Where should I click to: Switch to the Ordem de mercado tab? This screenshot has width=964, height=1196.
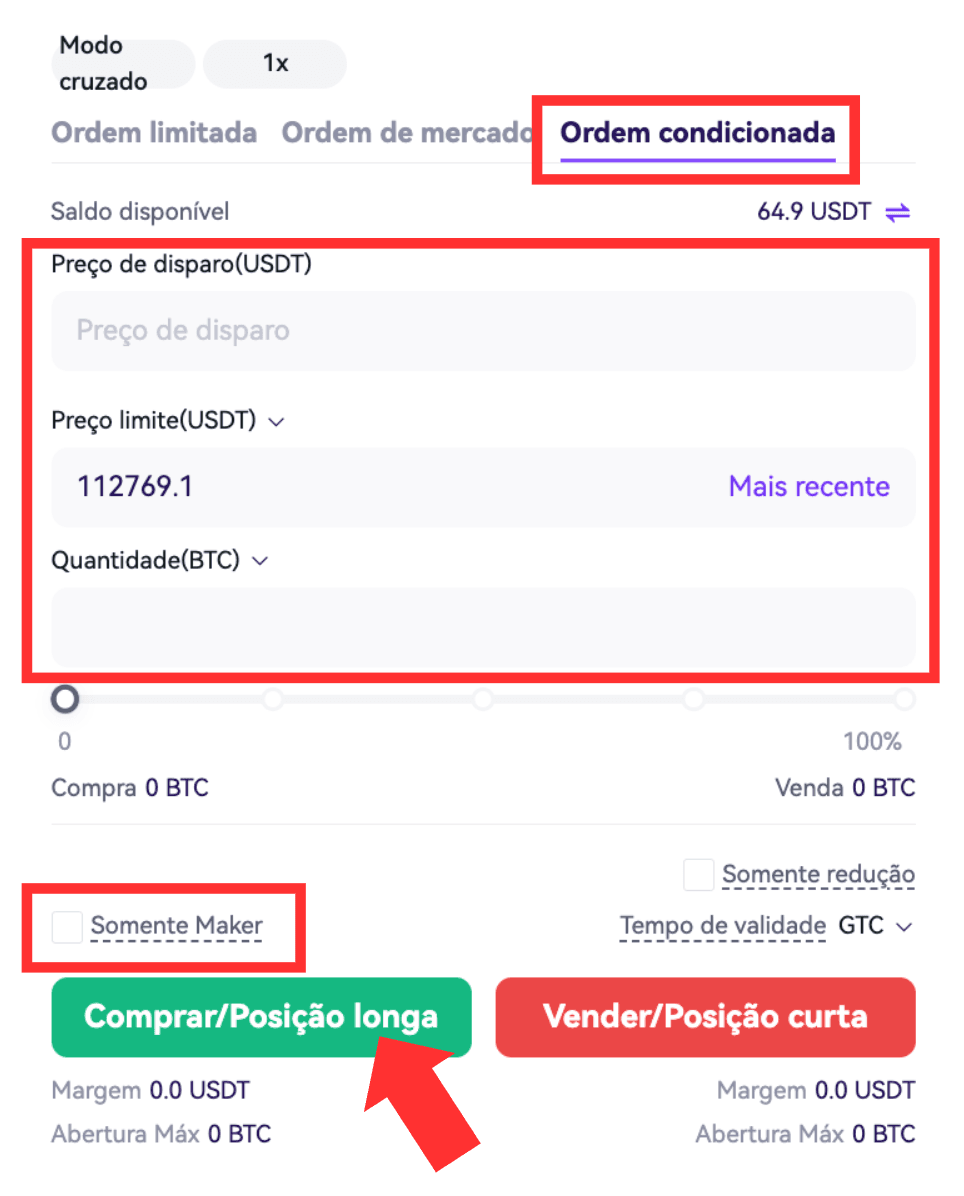click(x=406, y=133)
